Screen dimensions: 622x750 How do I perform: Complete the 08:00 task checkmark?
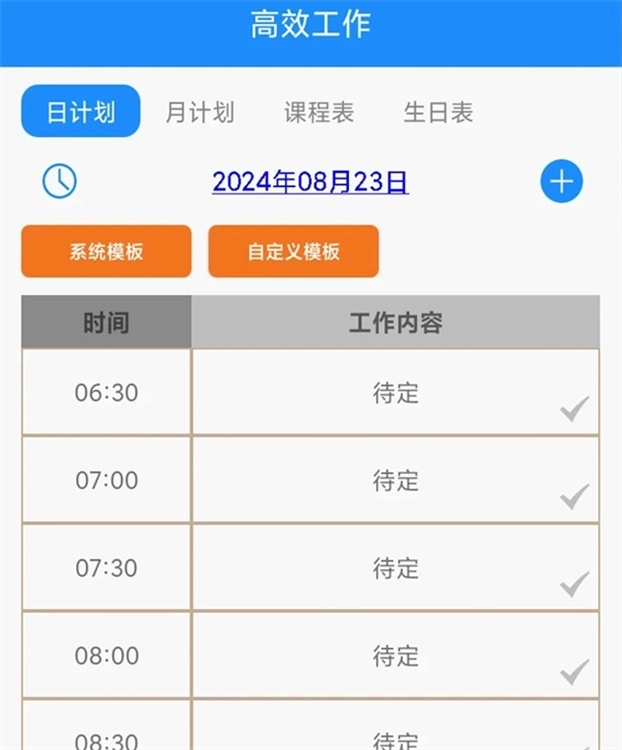pos(574,671)
